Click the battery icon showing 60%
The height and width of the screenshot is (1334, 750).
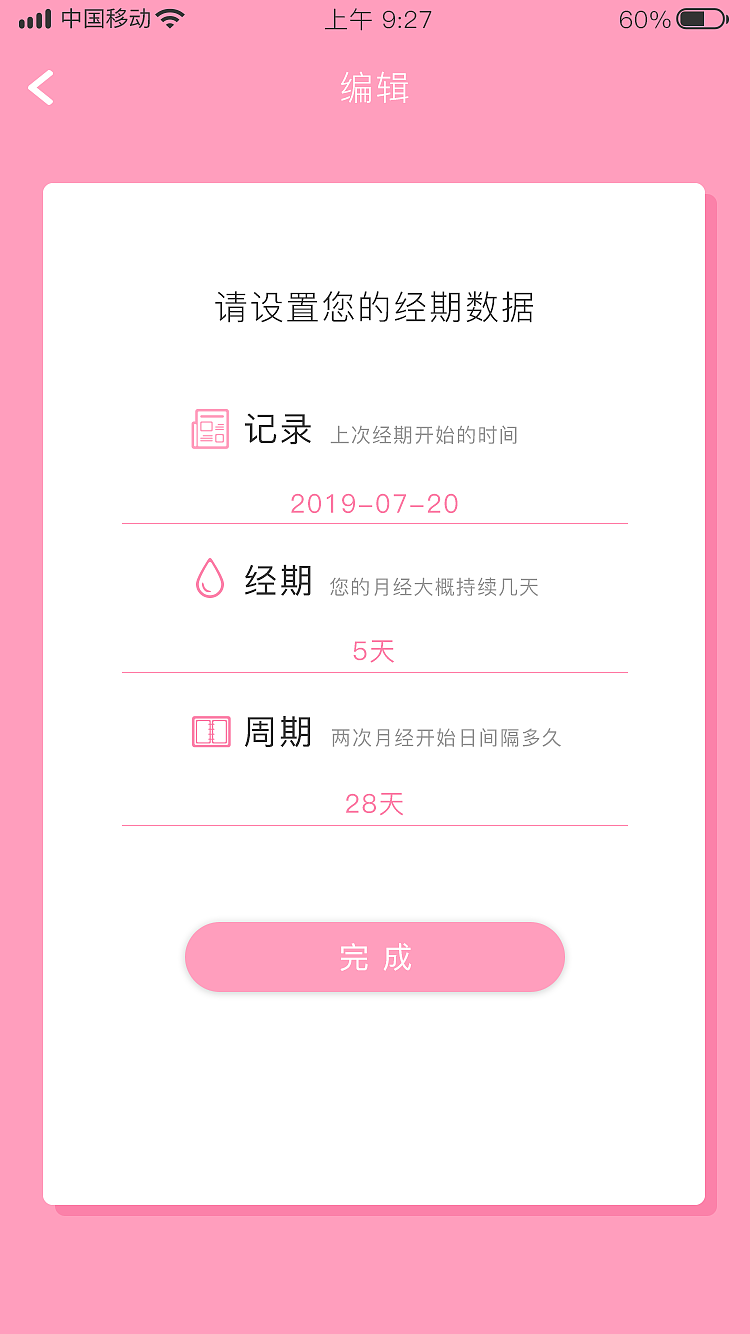click(x=700, y=17)
